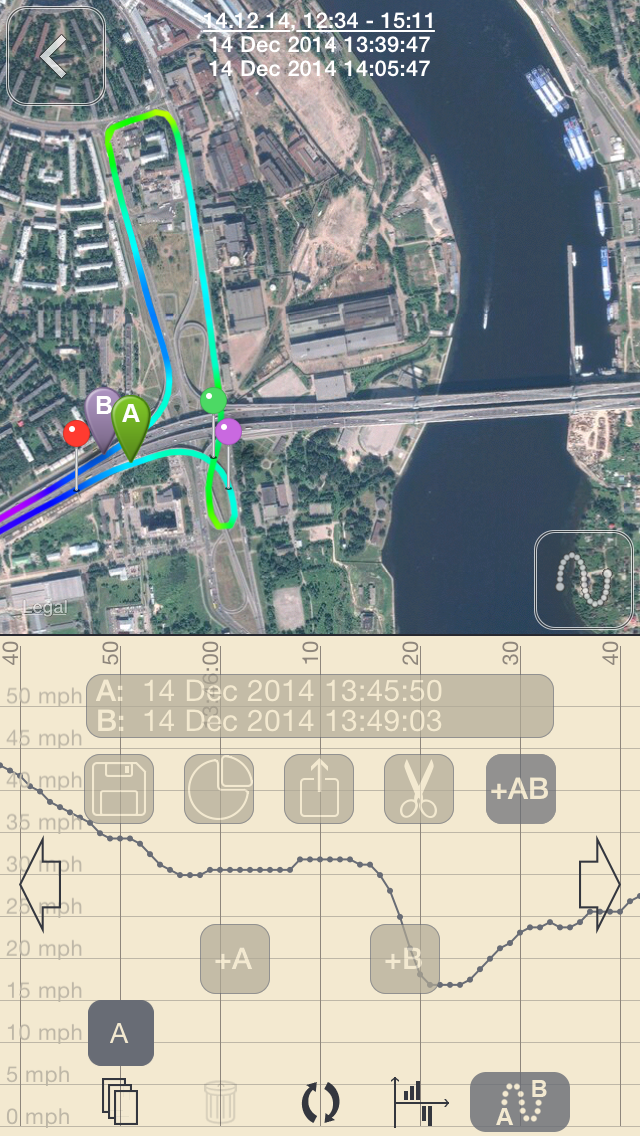This screenshot has height=1136, width=640.
Task: Tap the refresh rotate arrows icon
Action: [320, 1102]
